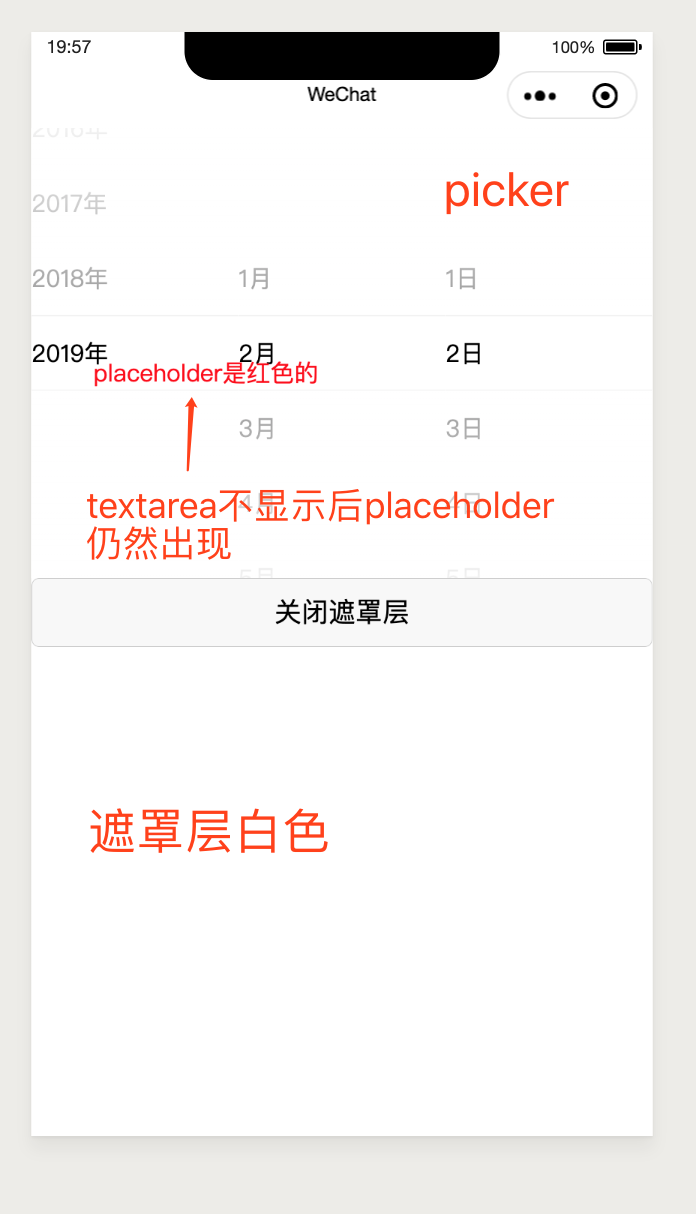Select 2017年 in the year column
Viewport: 696px width, 1214px height.
click(69, 204)
